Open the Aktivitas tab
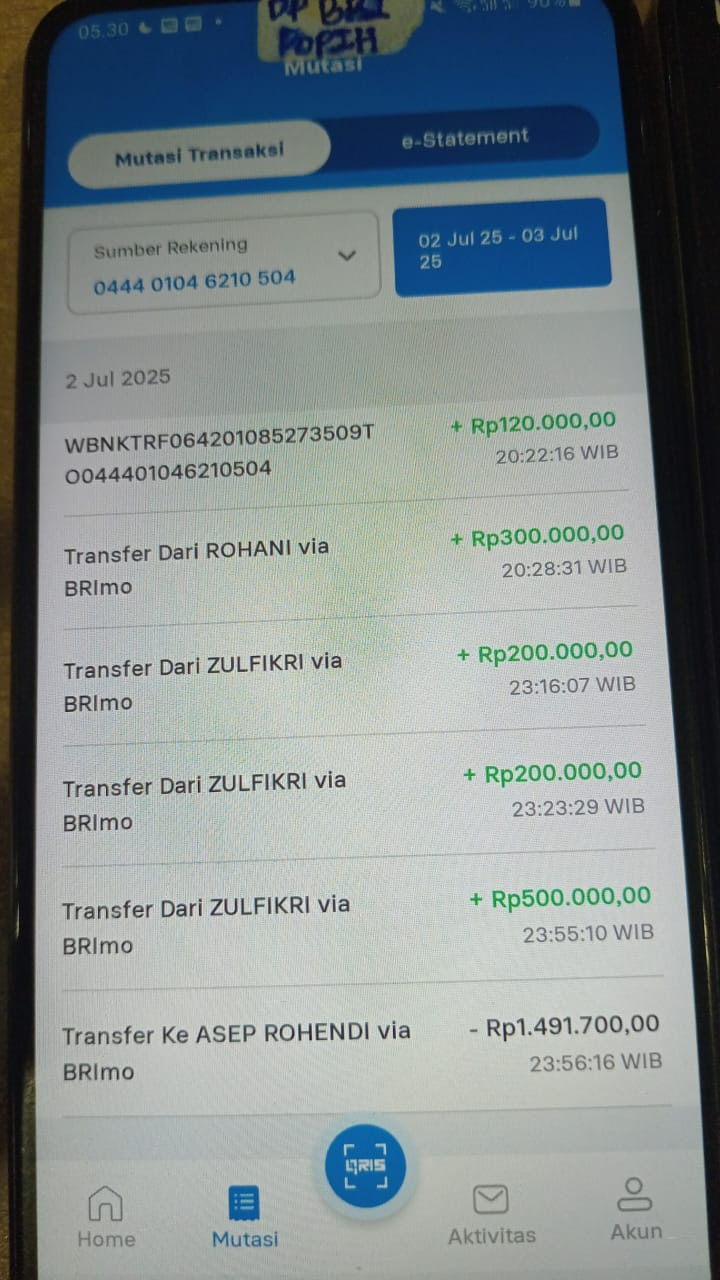The image size is (720, 1280). 491,1214
